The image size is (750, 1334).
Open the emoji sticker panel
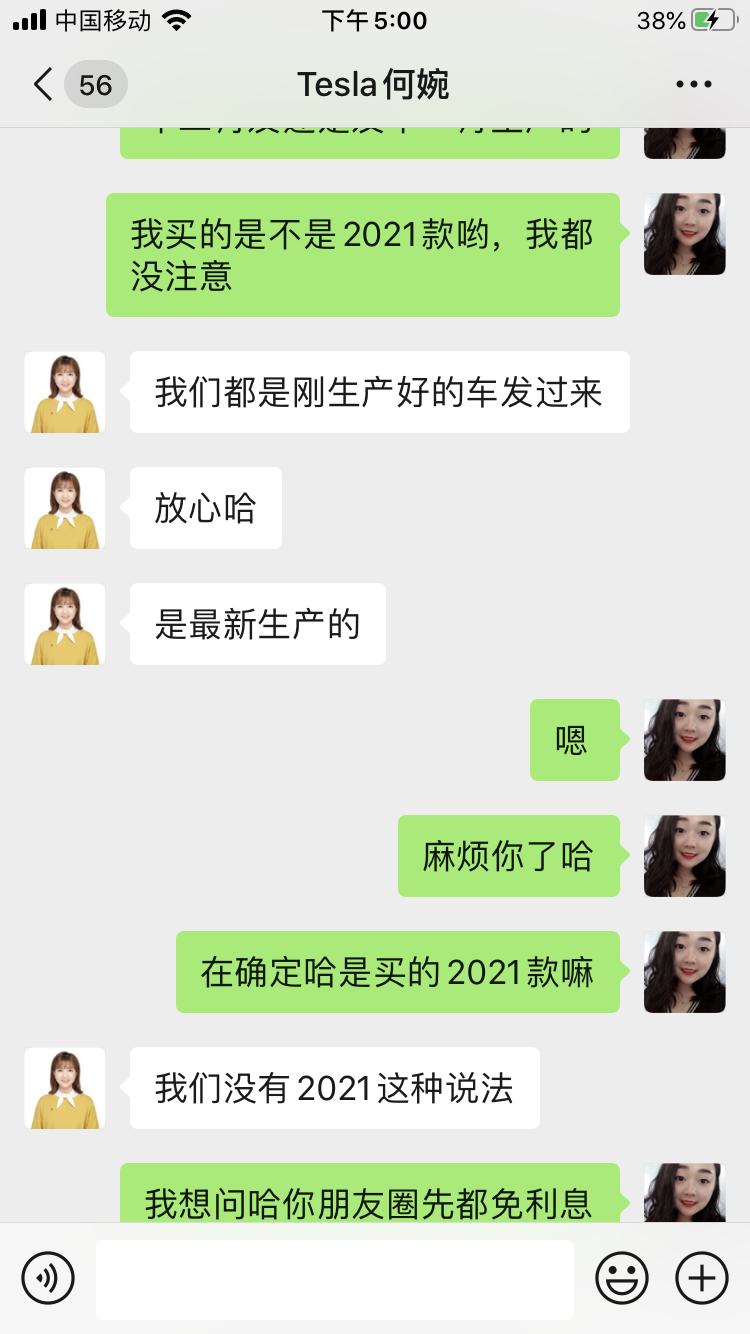click(x=622, y=1278)
